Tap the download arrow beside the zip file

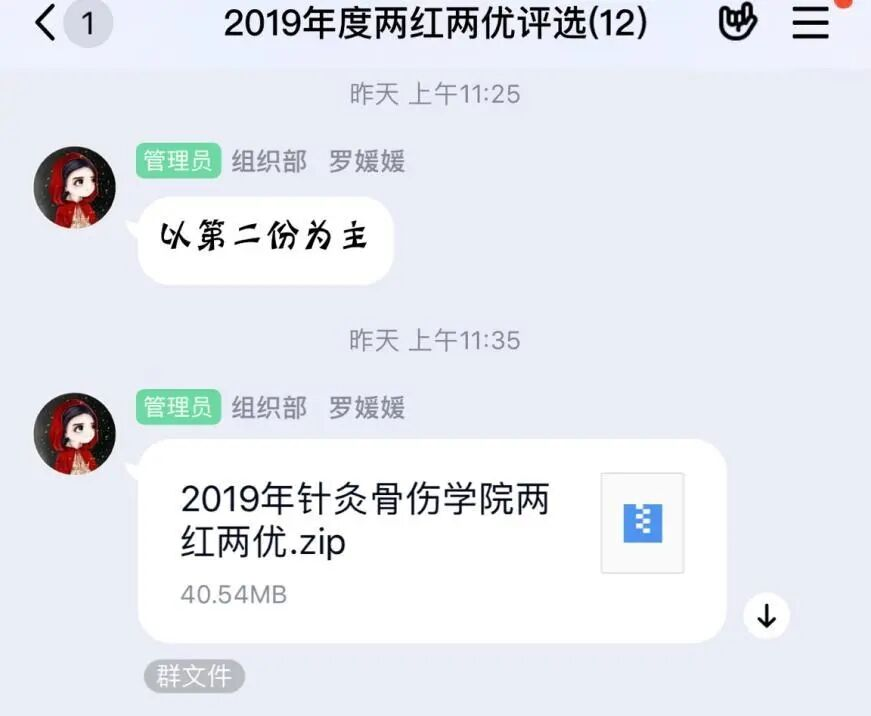(767, 617)
